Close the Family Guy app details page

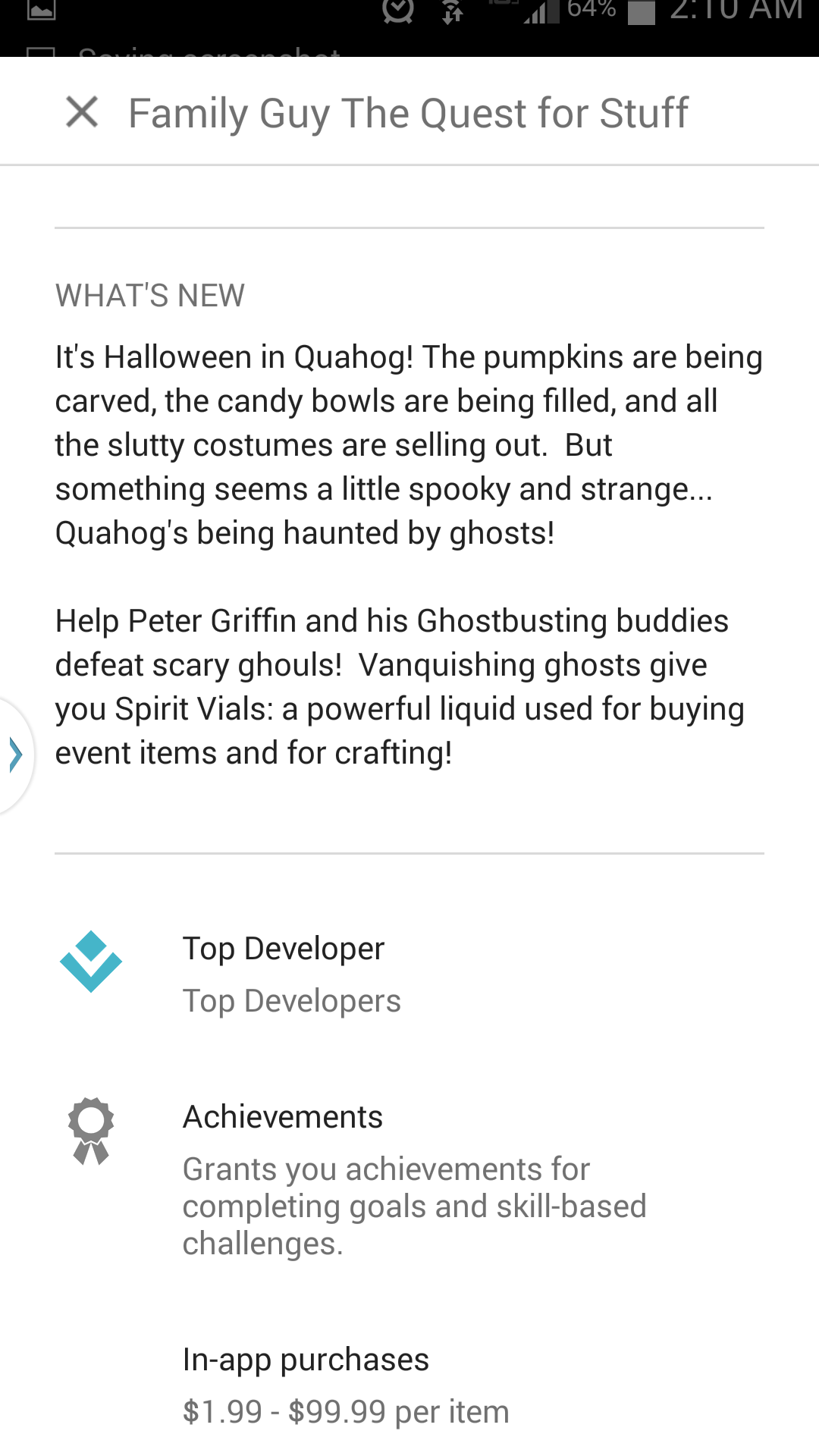coord(82,112)
